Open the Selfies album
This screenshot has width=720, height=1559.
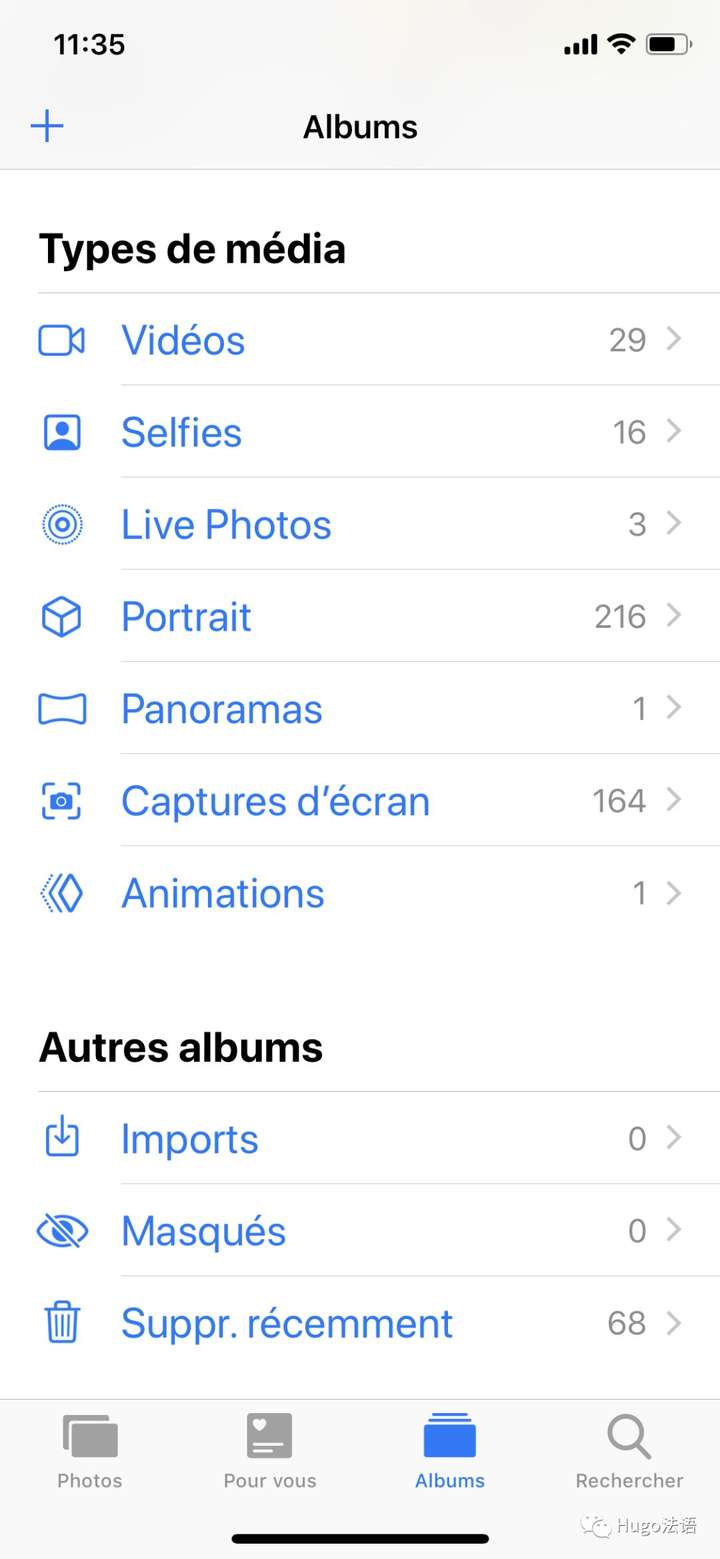tap(360, 432)
